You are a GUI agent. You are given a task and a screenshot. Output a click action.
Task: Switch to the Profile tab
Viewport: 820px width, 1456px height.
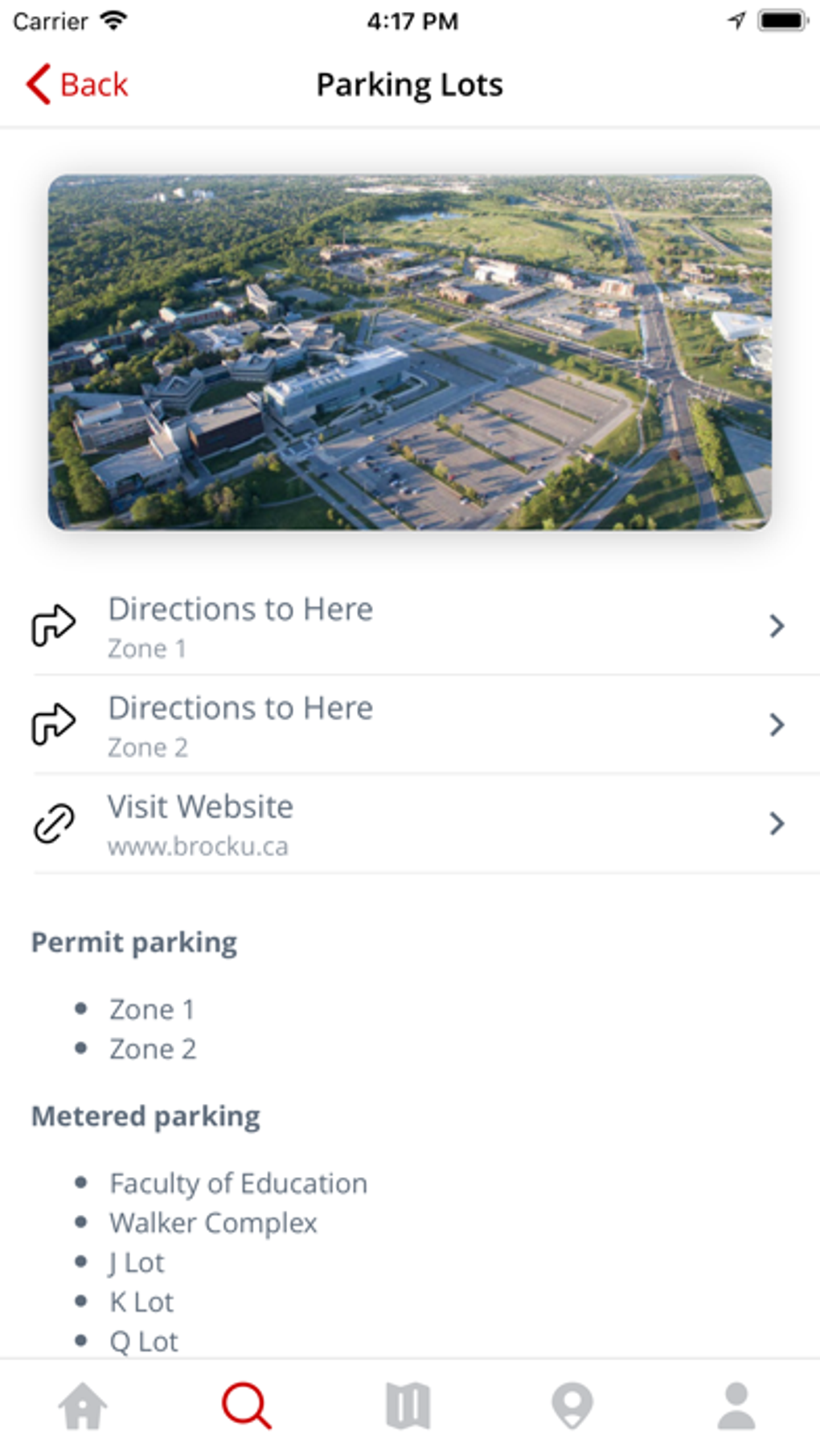[736, 1406]
